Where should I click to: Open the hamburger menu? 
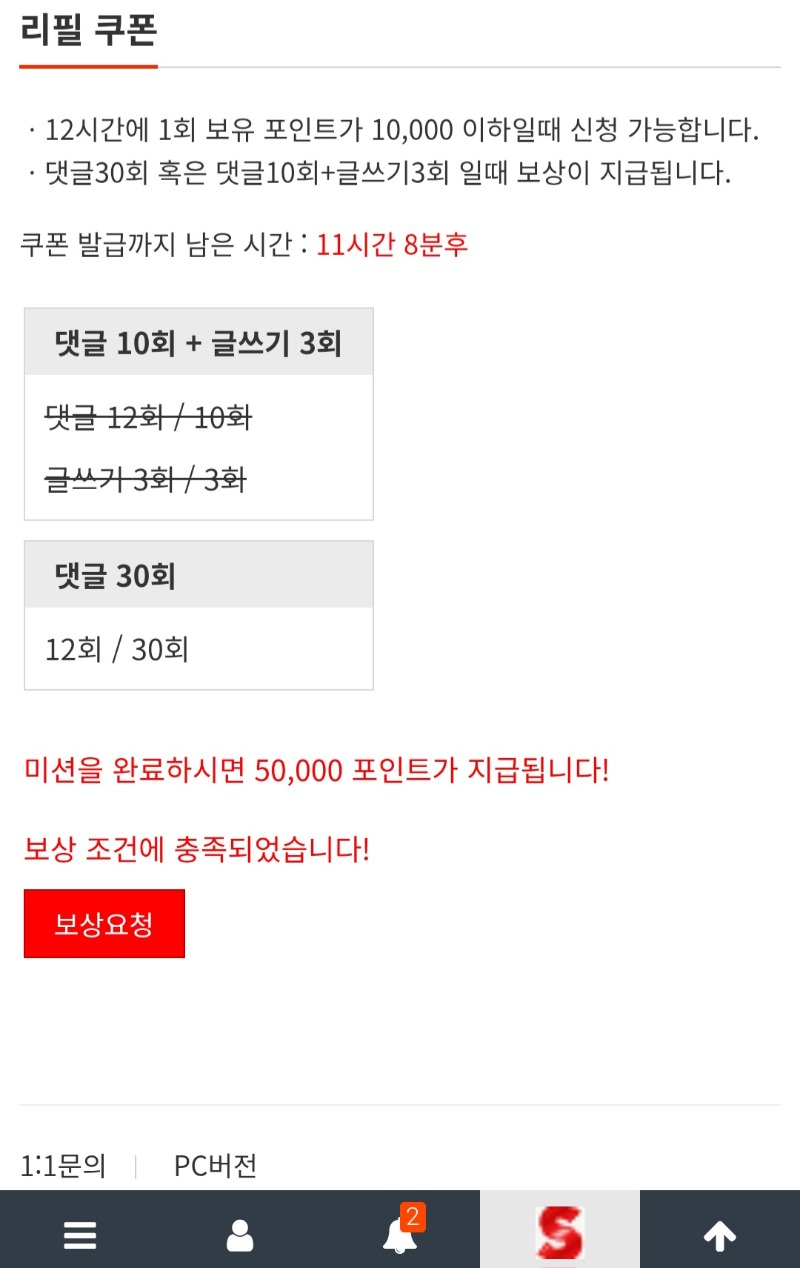coord(80,1236)
